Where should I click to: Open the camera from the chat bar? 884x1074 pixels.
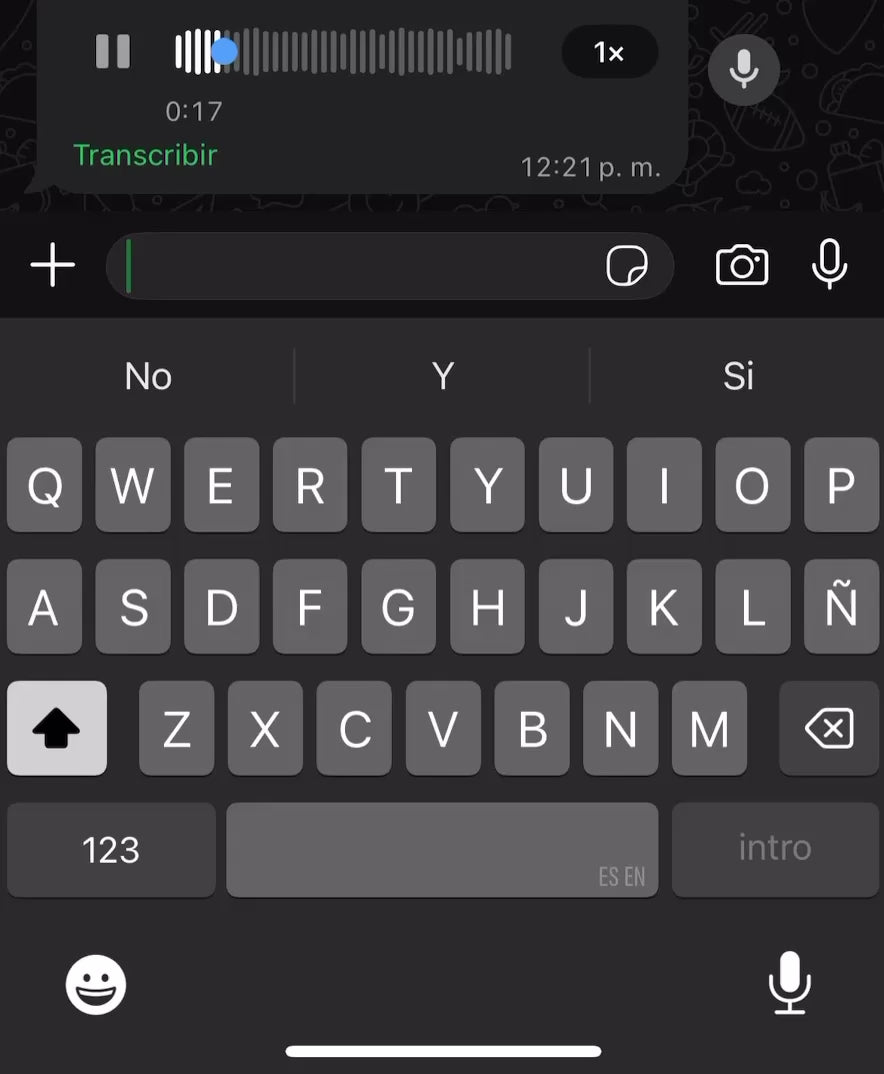tap(742, 265)
